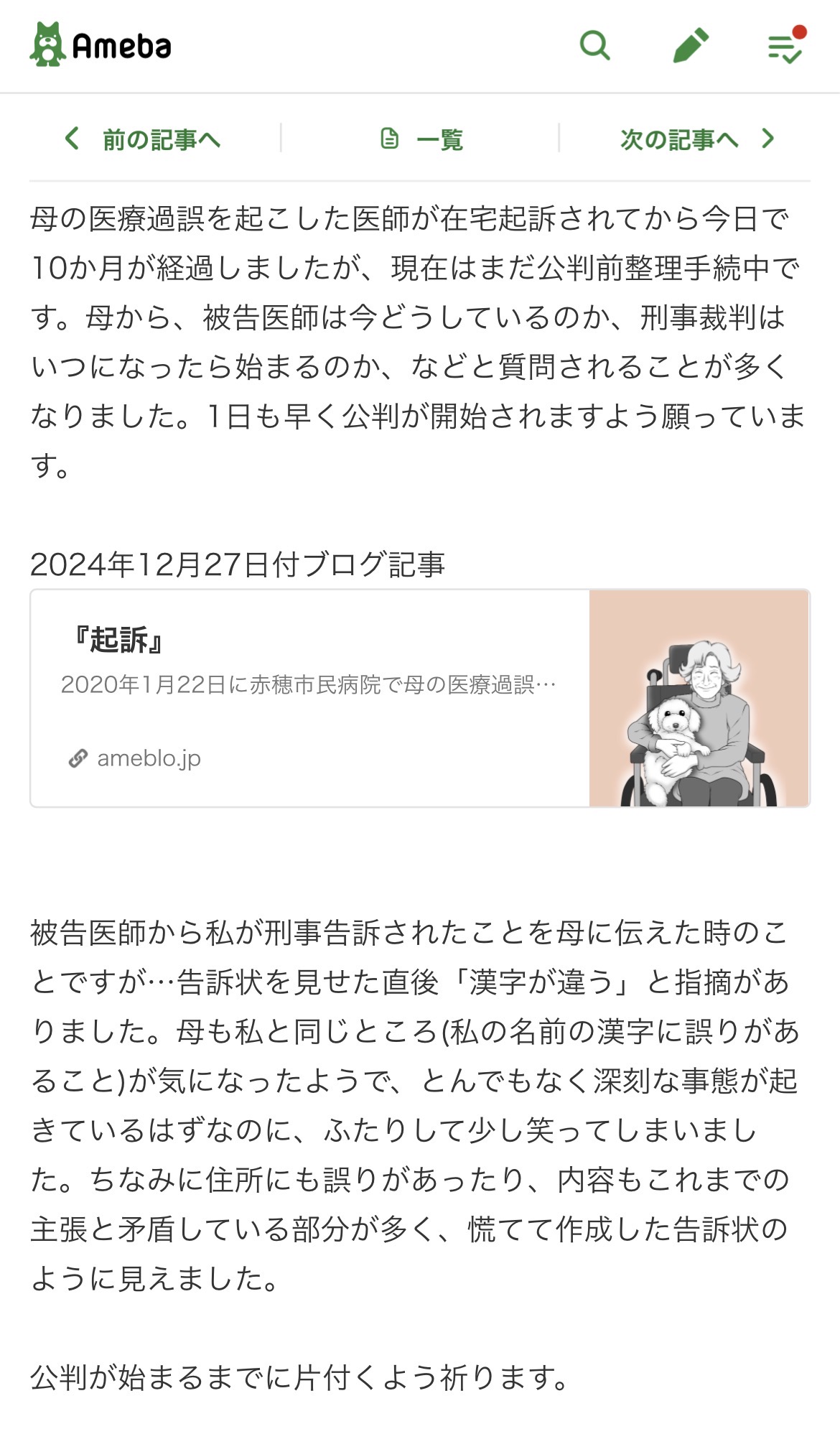The width and height of the screenshot is (840, 1434).
Task: Tap the Ameba logo to go home
Action: click(101, 45)
